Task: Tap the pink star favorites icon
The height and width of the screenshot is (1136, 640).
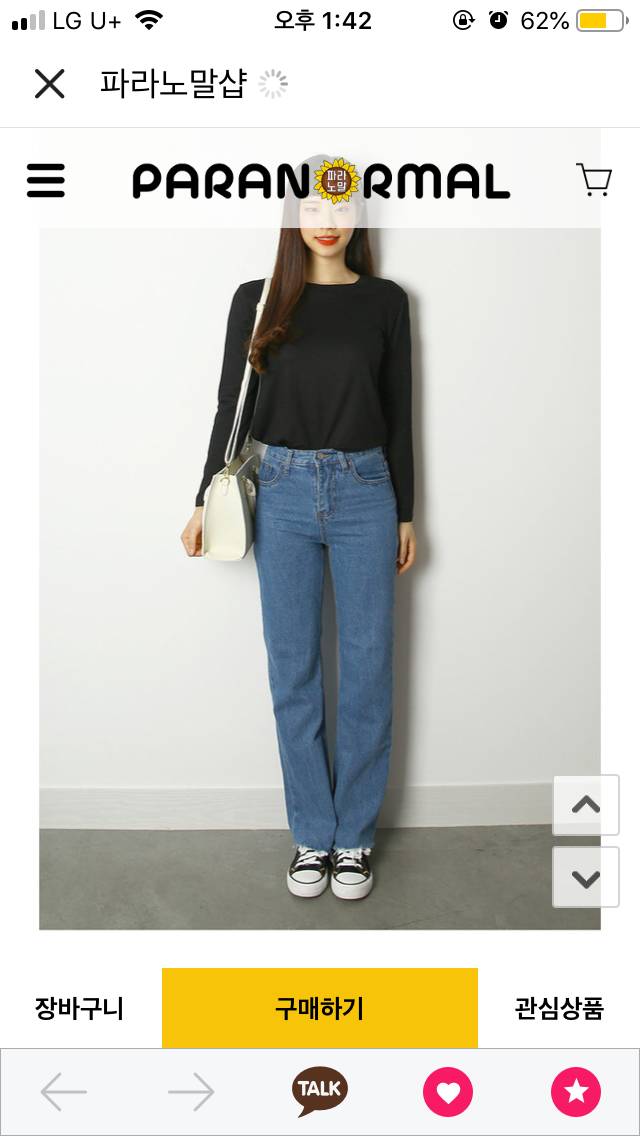Action: 576,1092
